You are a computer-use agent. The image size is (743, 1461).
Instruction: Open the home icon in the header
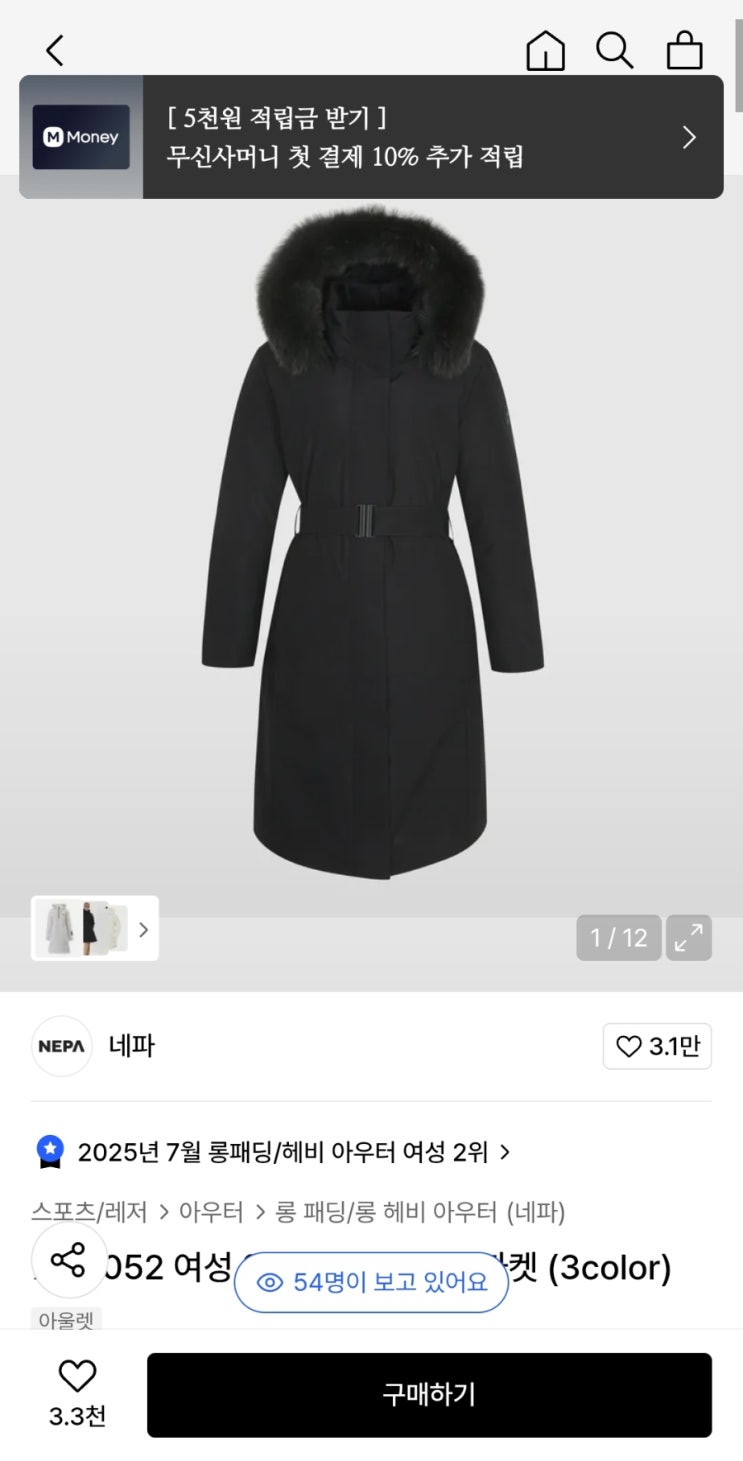coord(545,50)
